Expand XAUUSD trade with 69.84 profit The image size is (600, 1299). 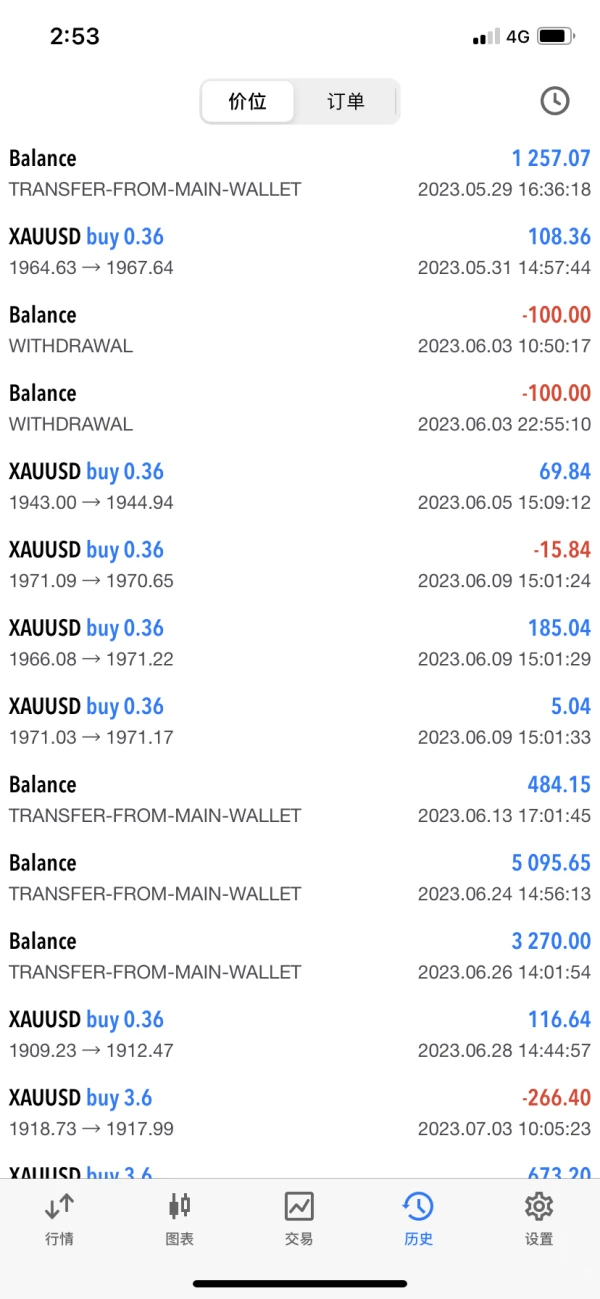[x=300, y=486]
